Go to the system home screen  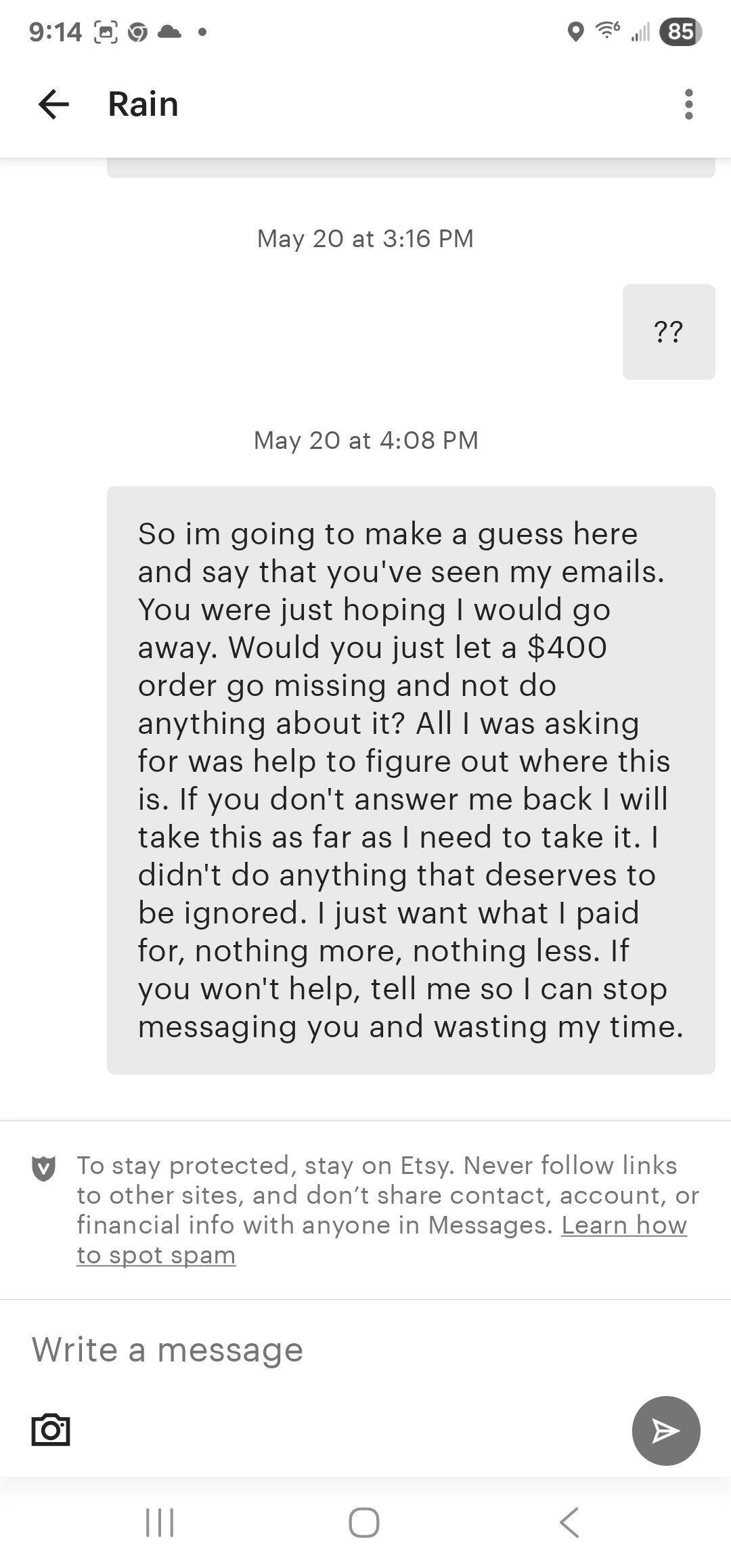tap(364, 1523)
